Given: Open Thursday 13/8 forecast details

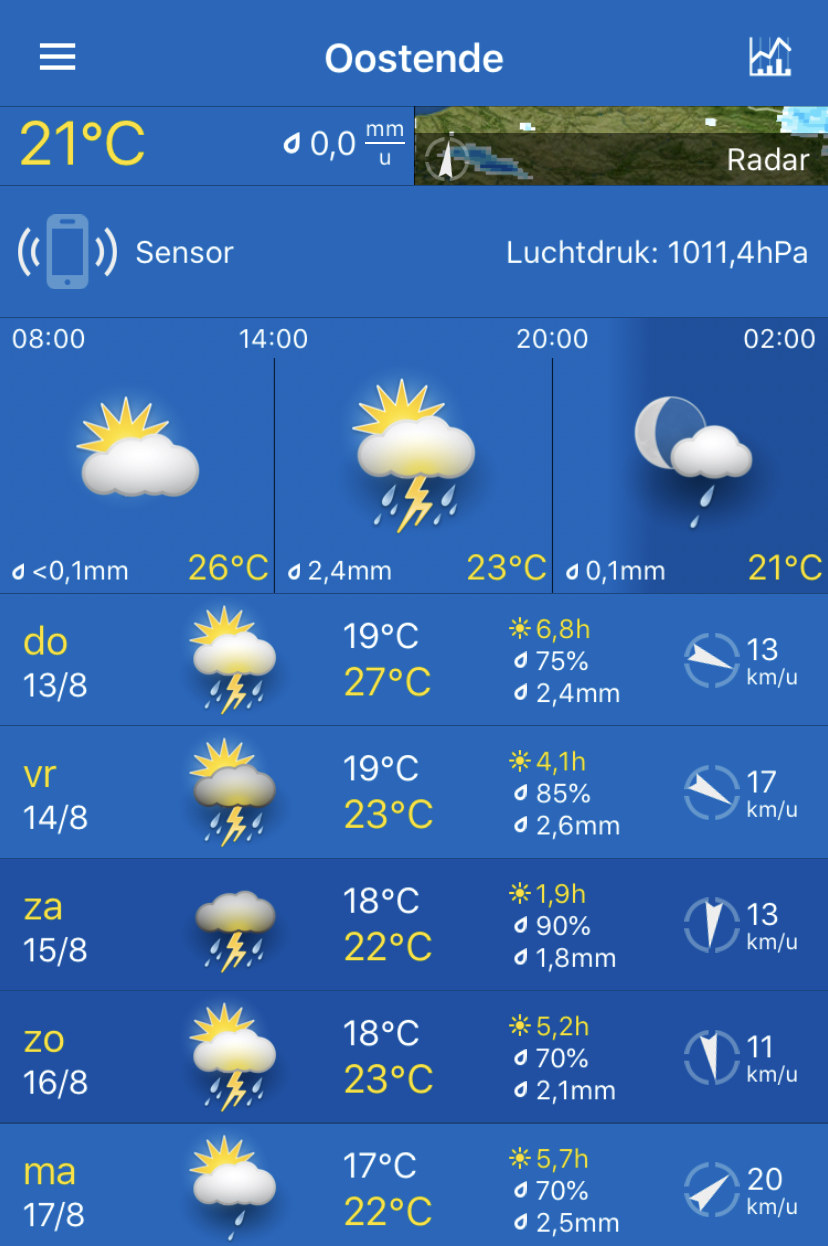Looking at the screenshot, I should [x=414, y=660].
